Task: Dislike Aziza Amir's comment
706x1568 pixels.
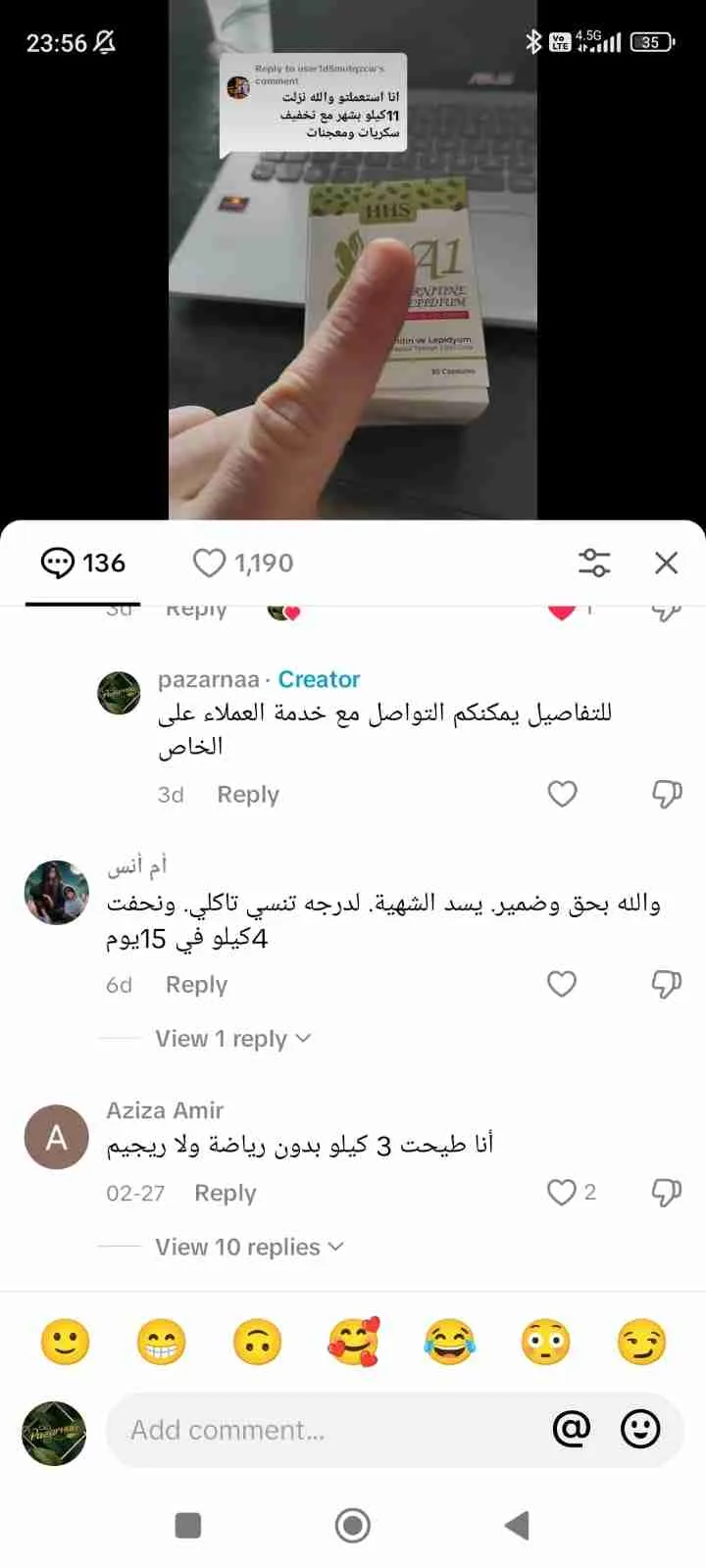Action: point(667,1193)
